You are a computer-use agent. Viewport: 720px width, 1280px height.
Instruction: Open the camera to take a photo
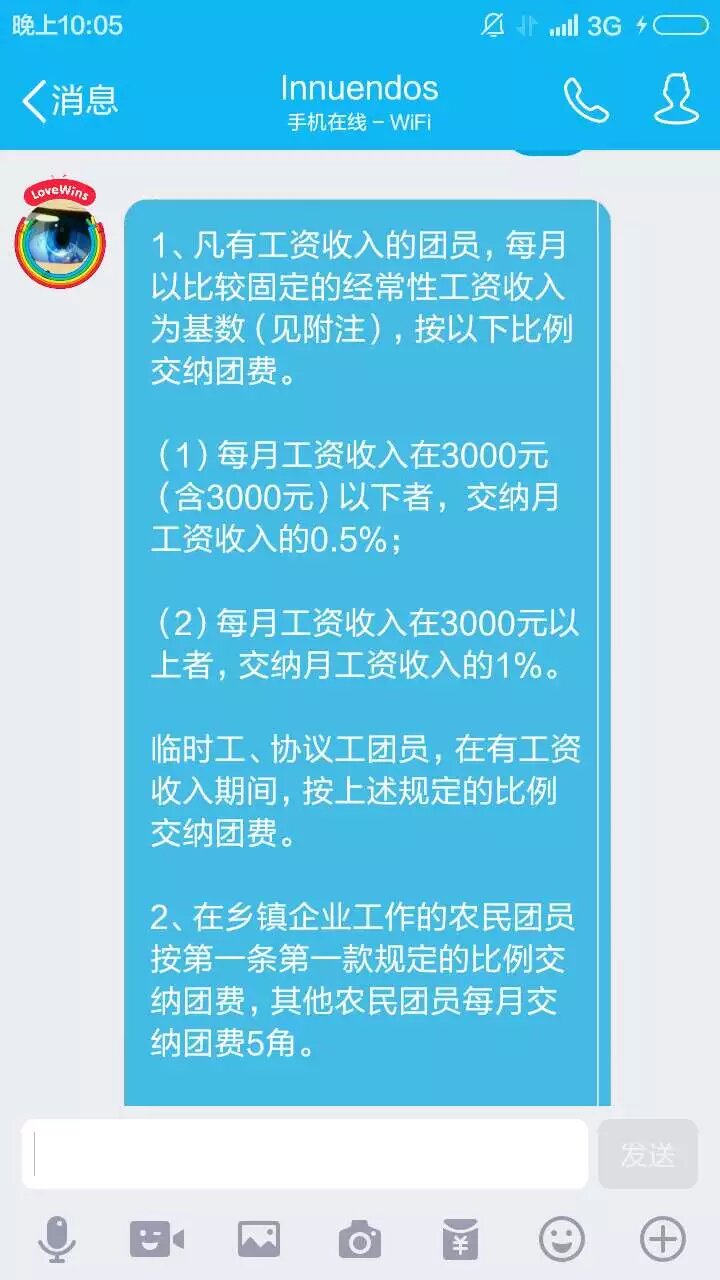point(359,1240)
